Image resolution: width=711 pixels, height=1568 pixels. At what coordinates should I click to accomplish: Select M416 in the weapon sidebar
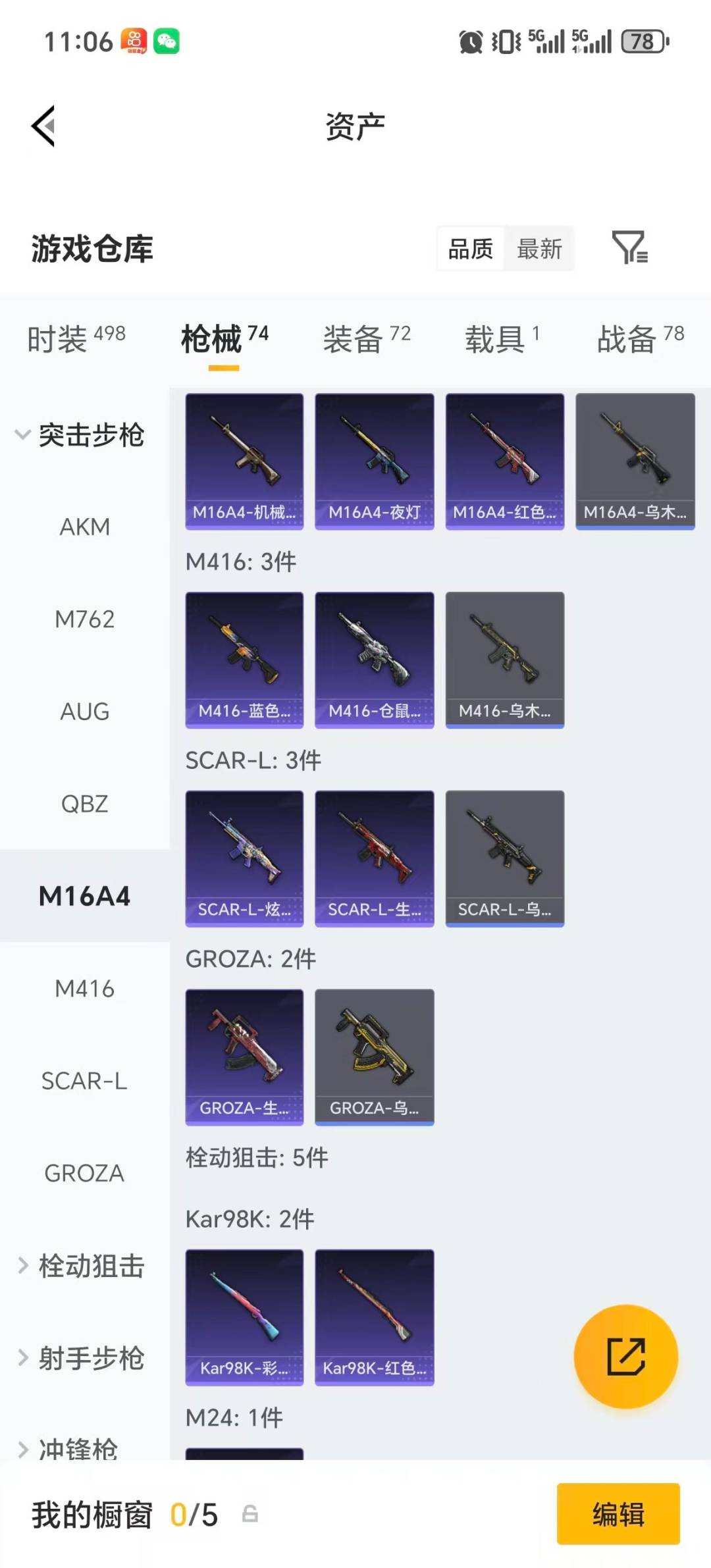pos(85,989)
